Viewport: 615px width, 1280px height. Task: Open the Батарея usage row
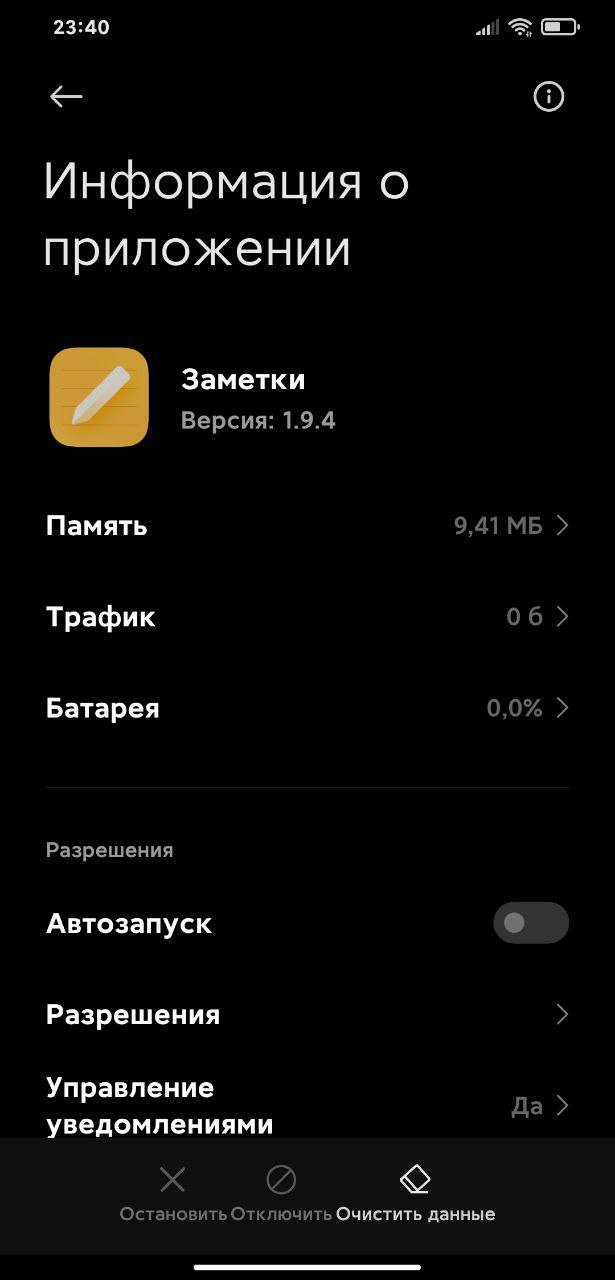click(307, 709)
